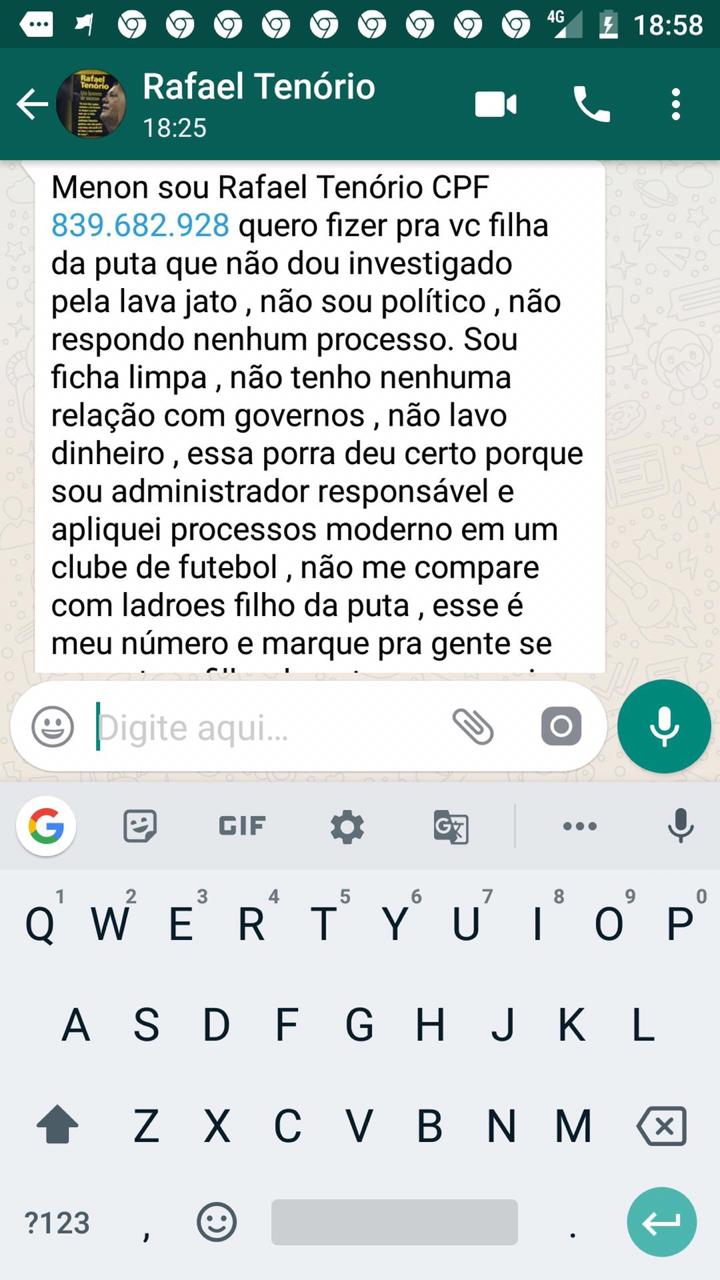Open the camera from message bar
Screen dimensions: 720x1280
561,727
